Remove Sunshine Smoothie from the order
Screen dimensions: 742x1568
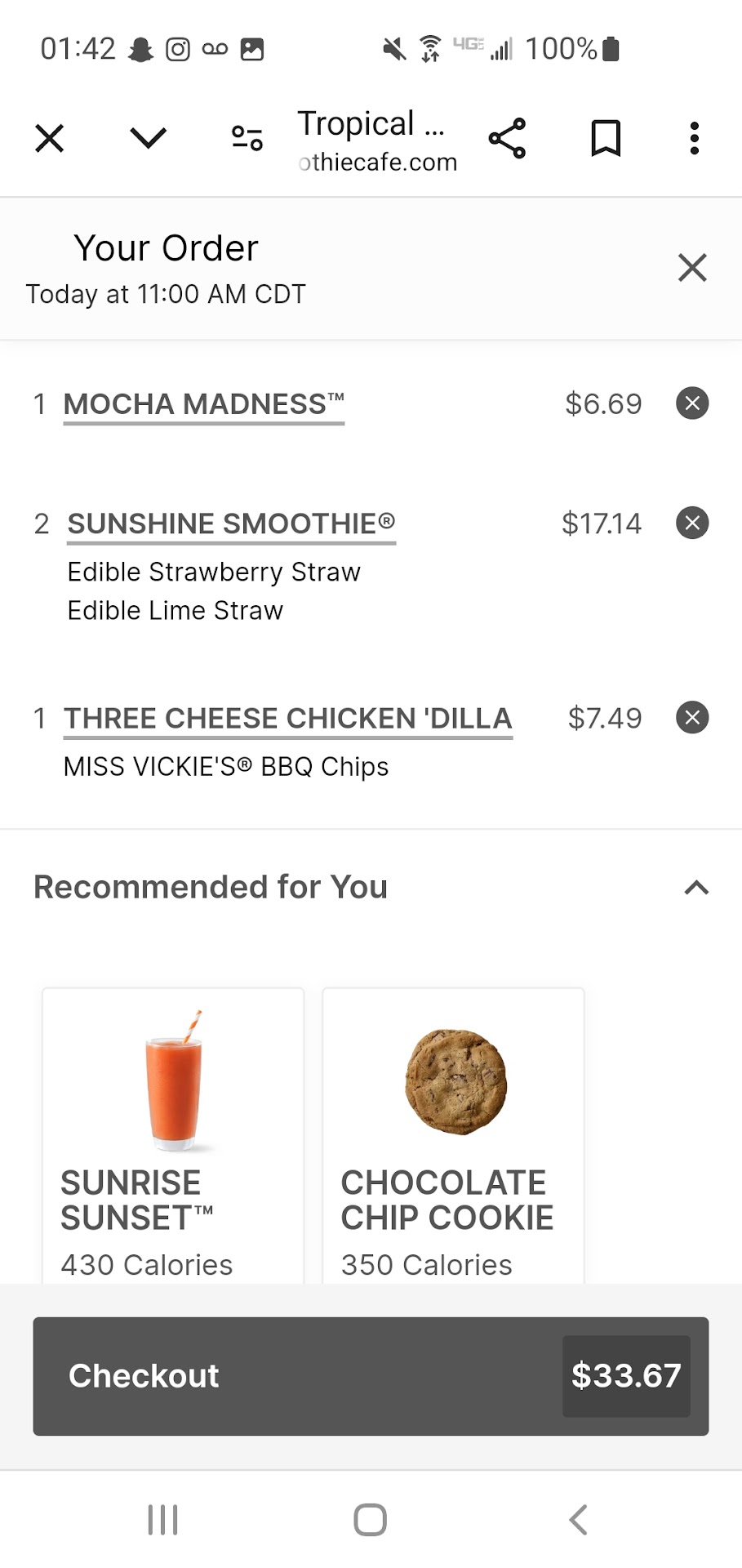692,523
